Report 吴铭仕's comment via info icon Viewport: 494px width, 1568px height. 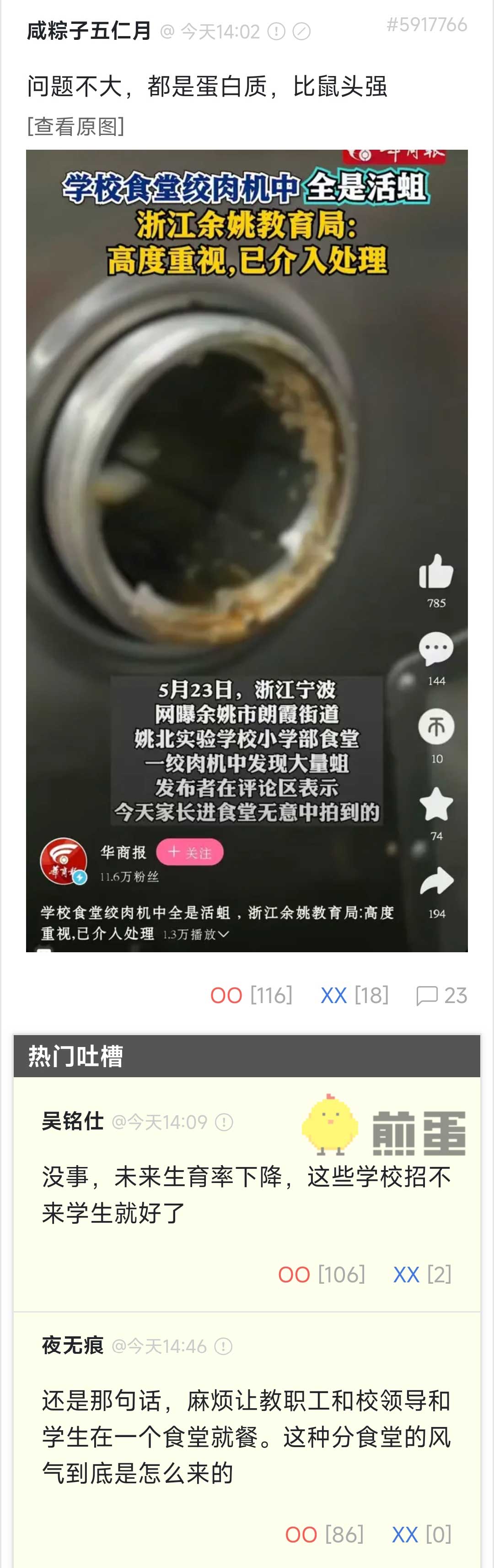tap(225, 1122)
